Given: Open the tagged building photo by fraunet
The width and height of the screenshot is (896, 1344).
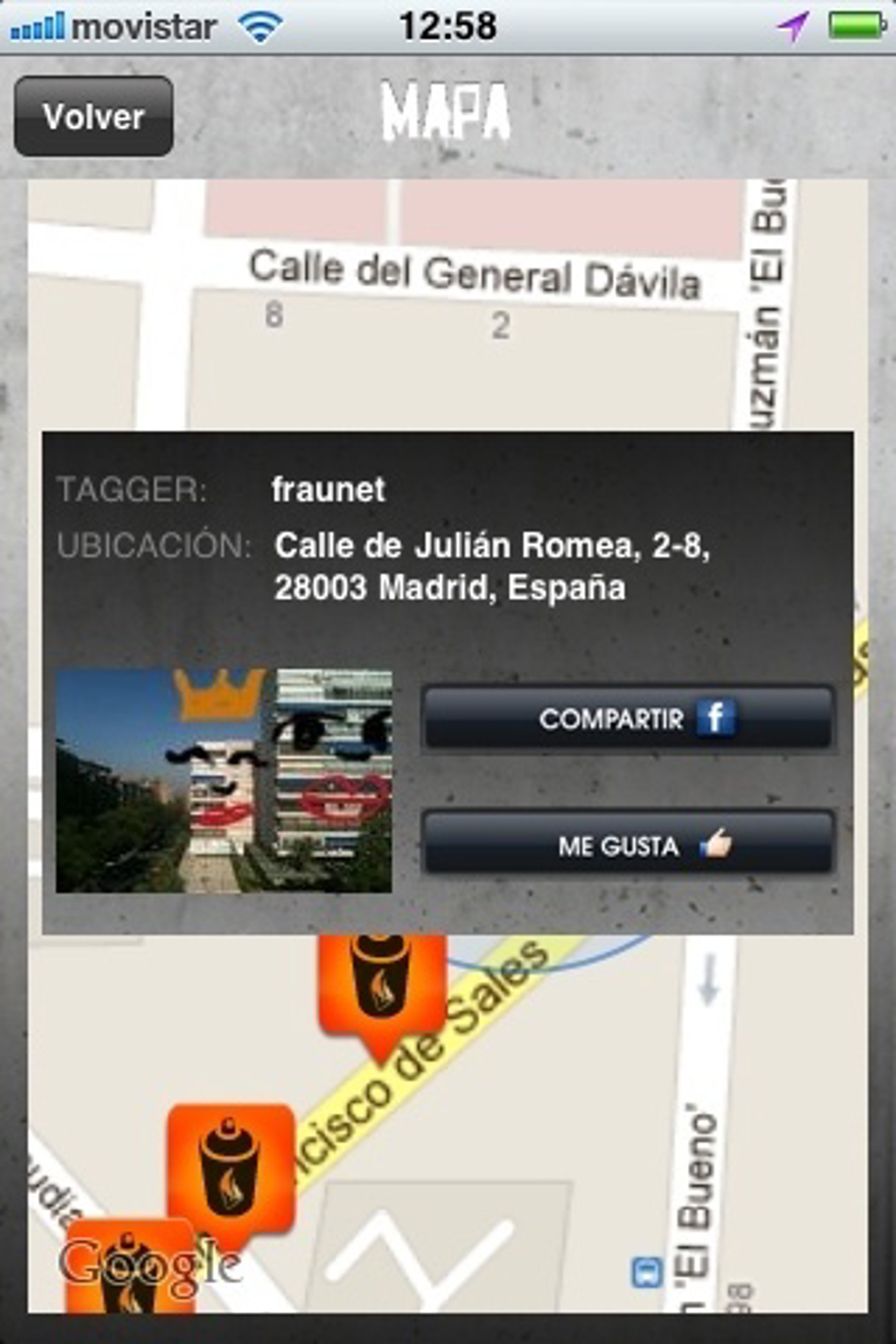Looking at the screenshot, I should click(x=224, y=781).
